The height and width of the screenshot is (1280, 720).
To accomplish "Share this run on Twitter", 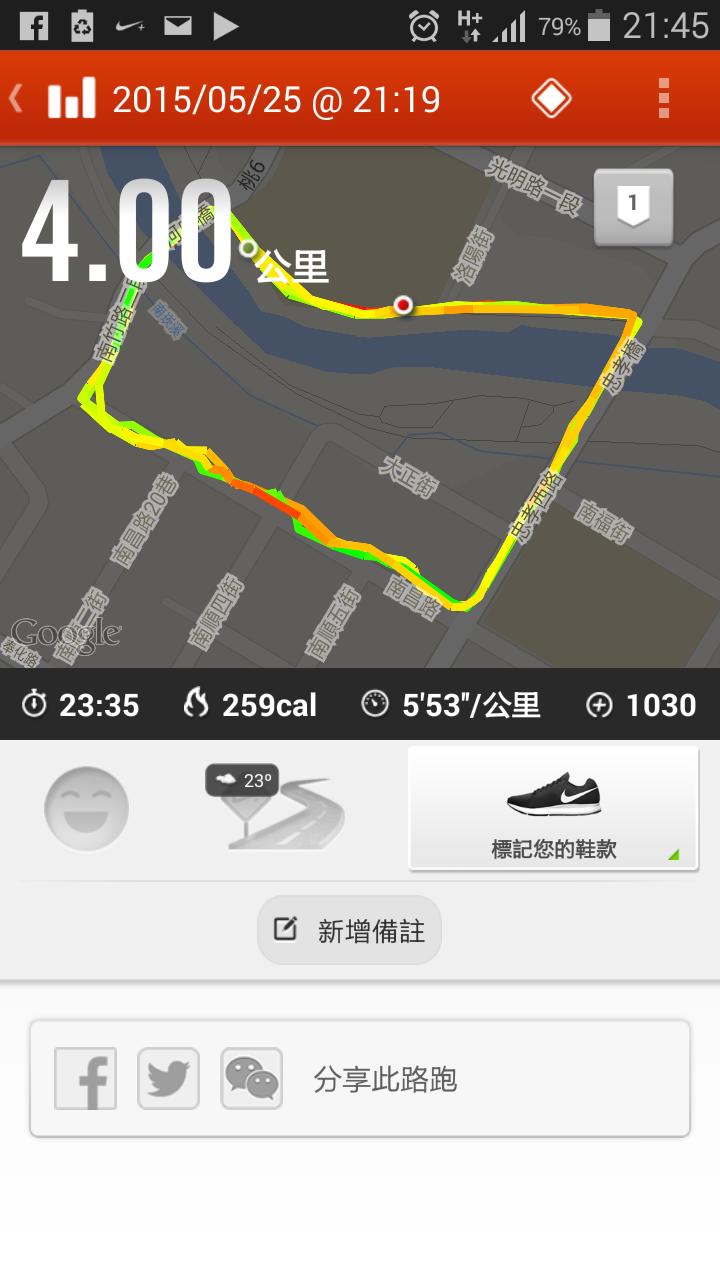I will (x=168, y=1079).
